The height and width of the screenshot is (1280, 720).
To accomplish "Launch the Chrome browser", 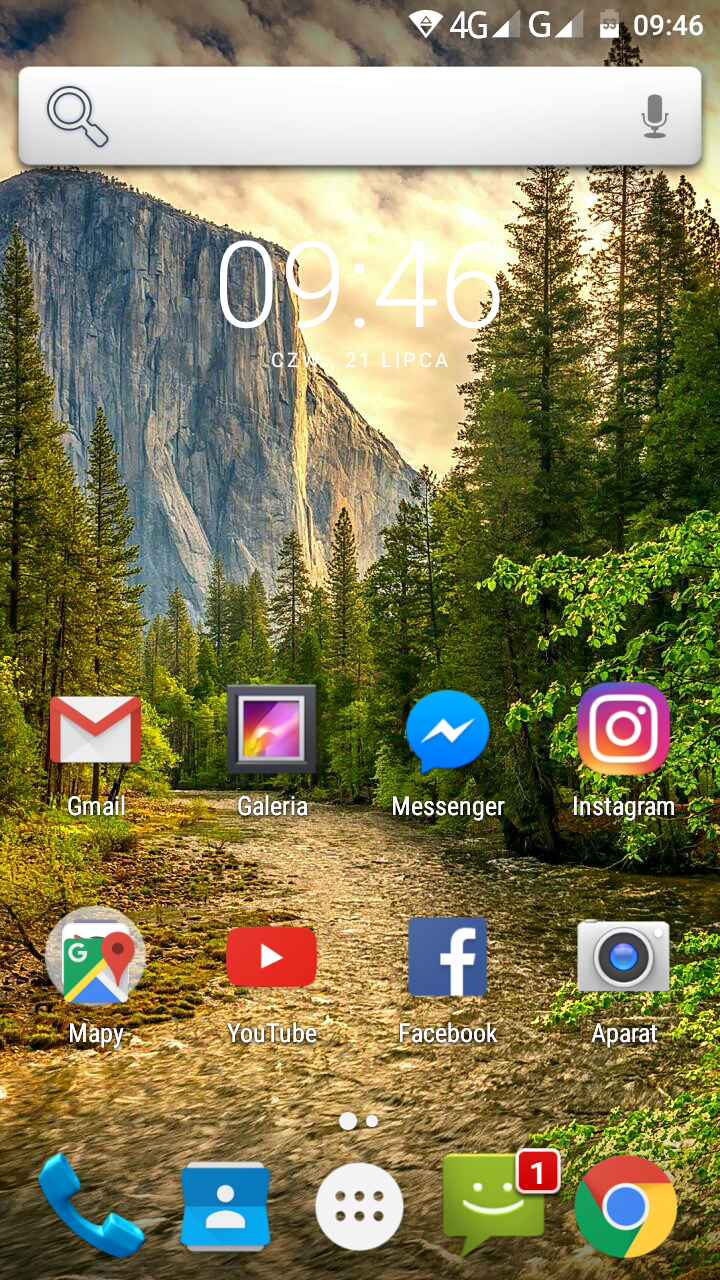I will pos(626,1207).
